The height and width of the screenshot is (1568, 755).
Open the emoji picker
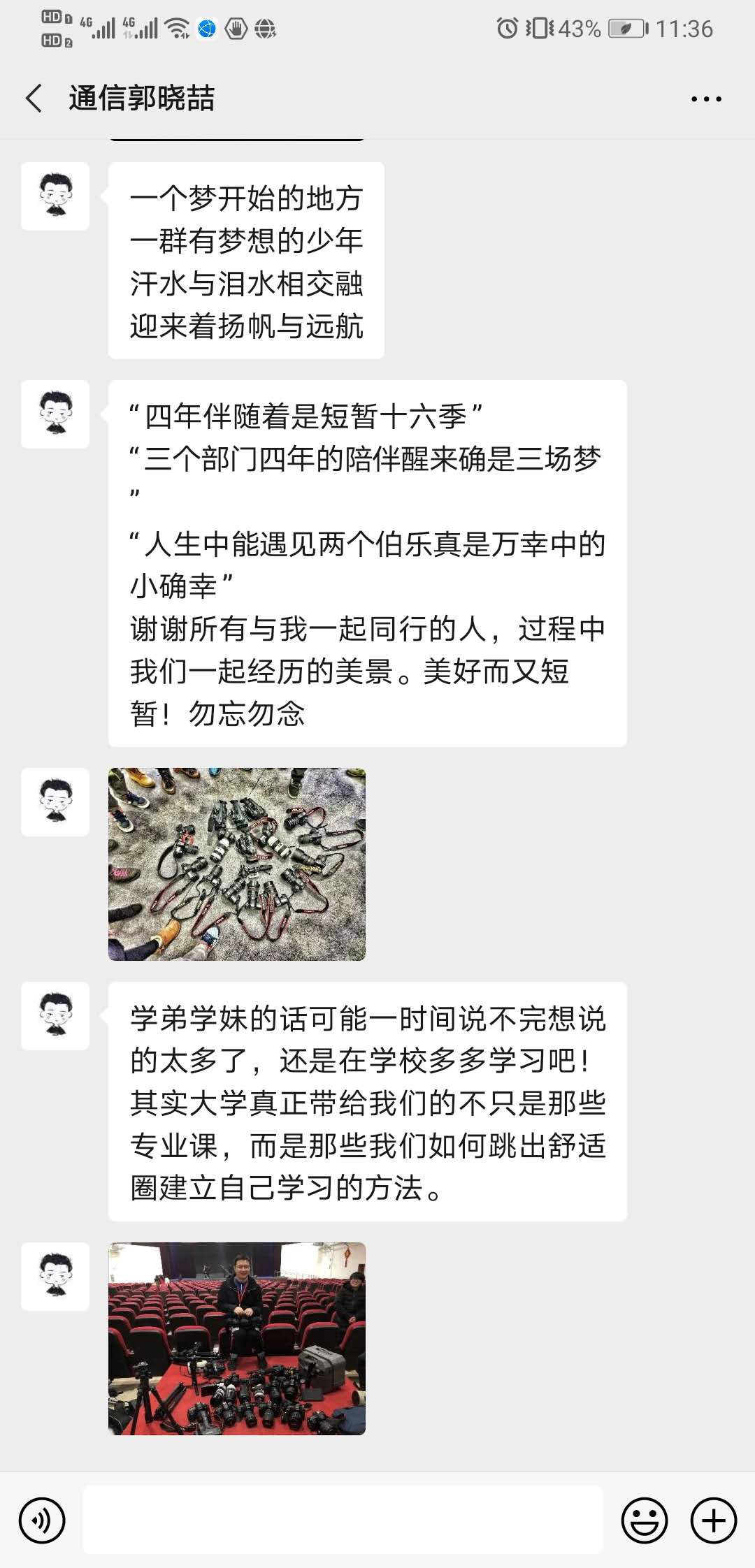(x=644, y=1520)
